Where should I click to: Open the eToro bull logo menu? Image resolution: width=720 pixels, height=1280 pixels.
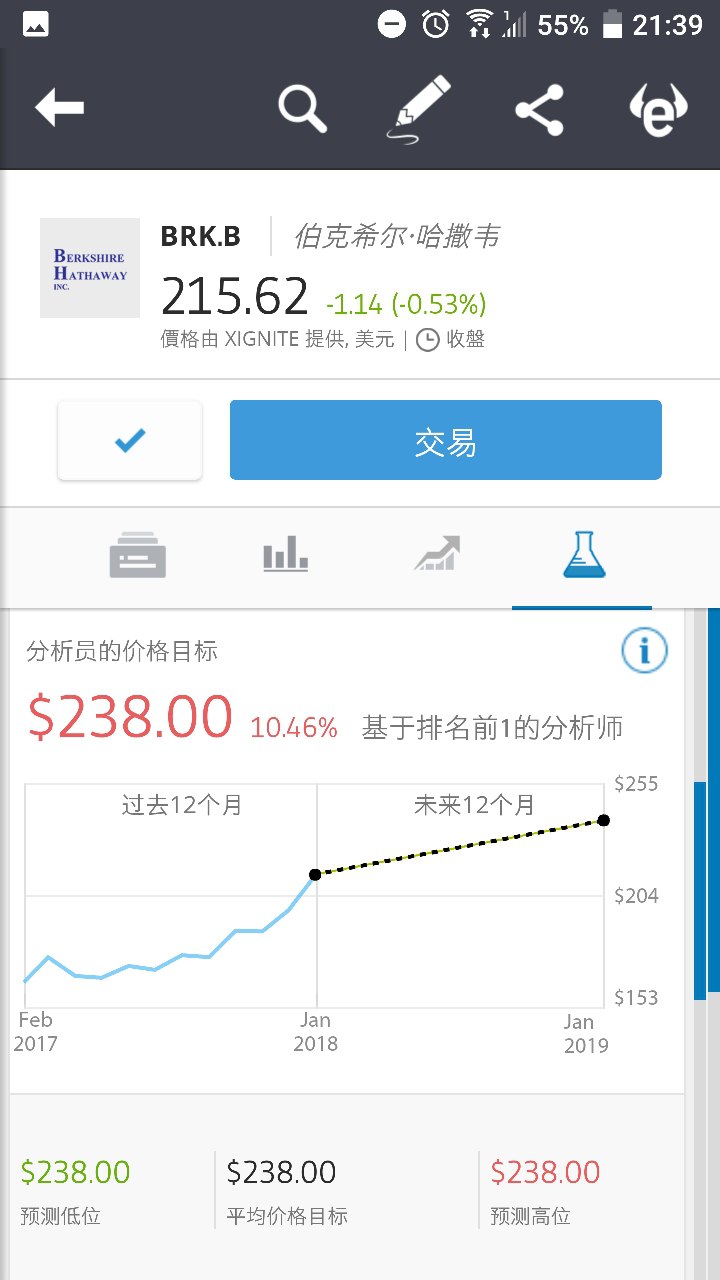point(658,108)
